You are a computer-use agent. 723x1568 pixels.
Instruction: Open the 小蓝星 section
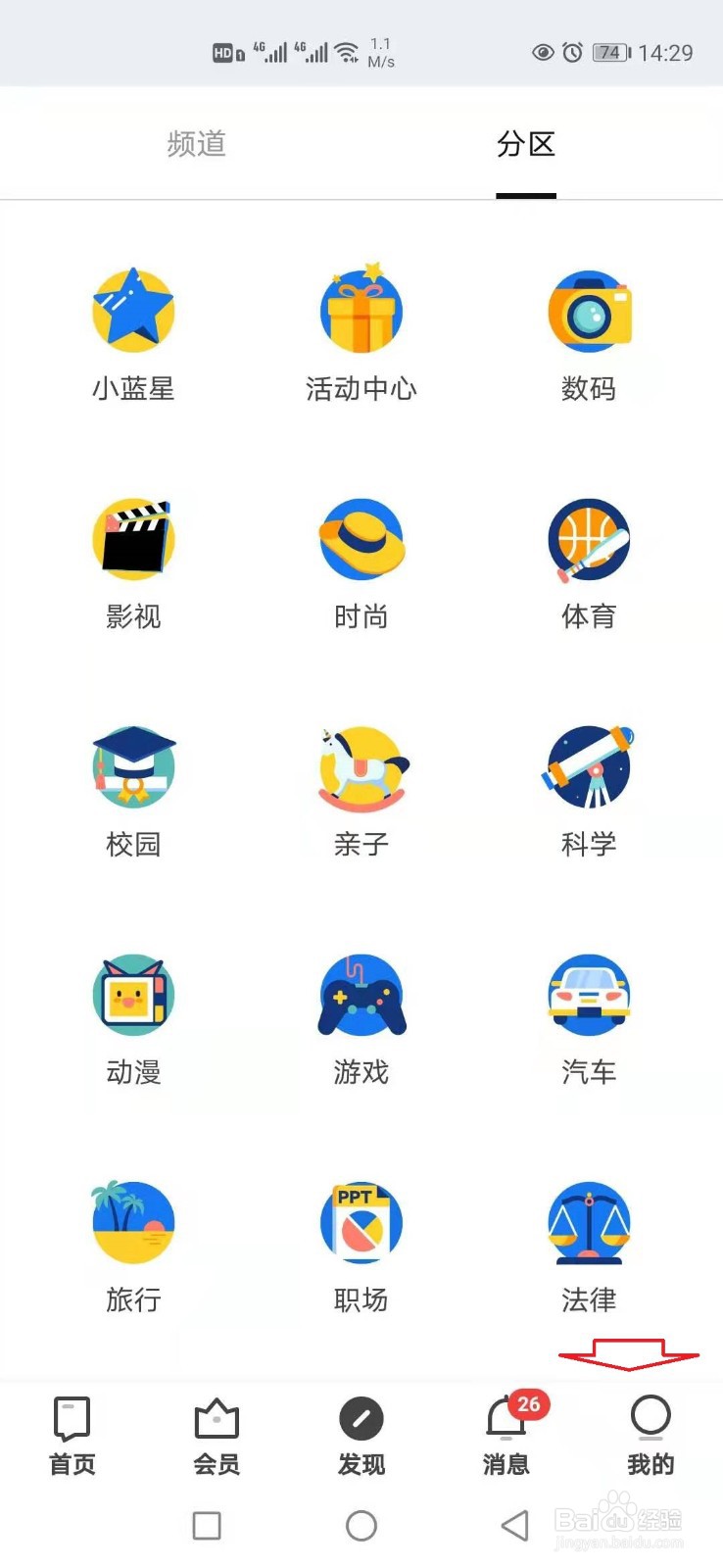pyautogui.click(x=133, y=333)
